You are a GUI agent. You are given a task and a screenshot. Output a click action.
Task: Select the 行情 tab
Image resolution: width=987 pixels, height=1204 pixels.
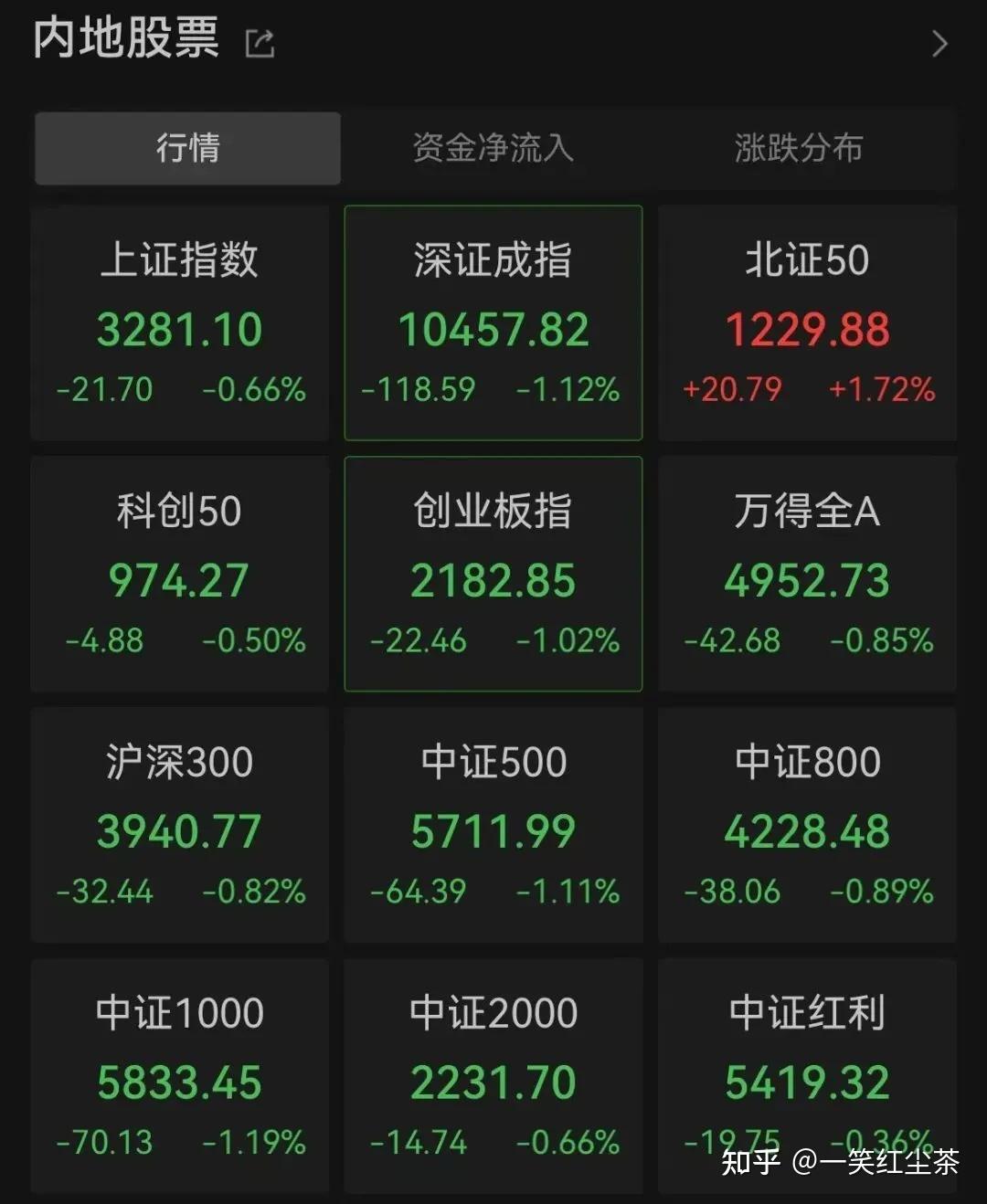187,148
